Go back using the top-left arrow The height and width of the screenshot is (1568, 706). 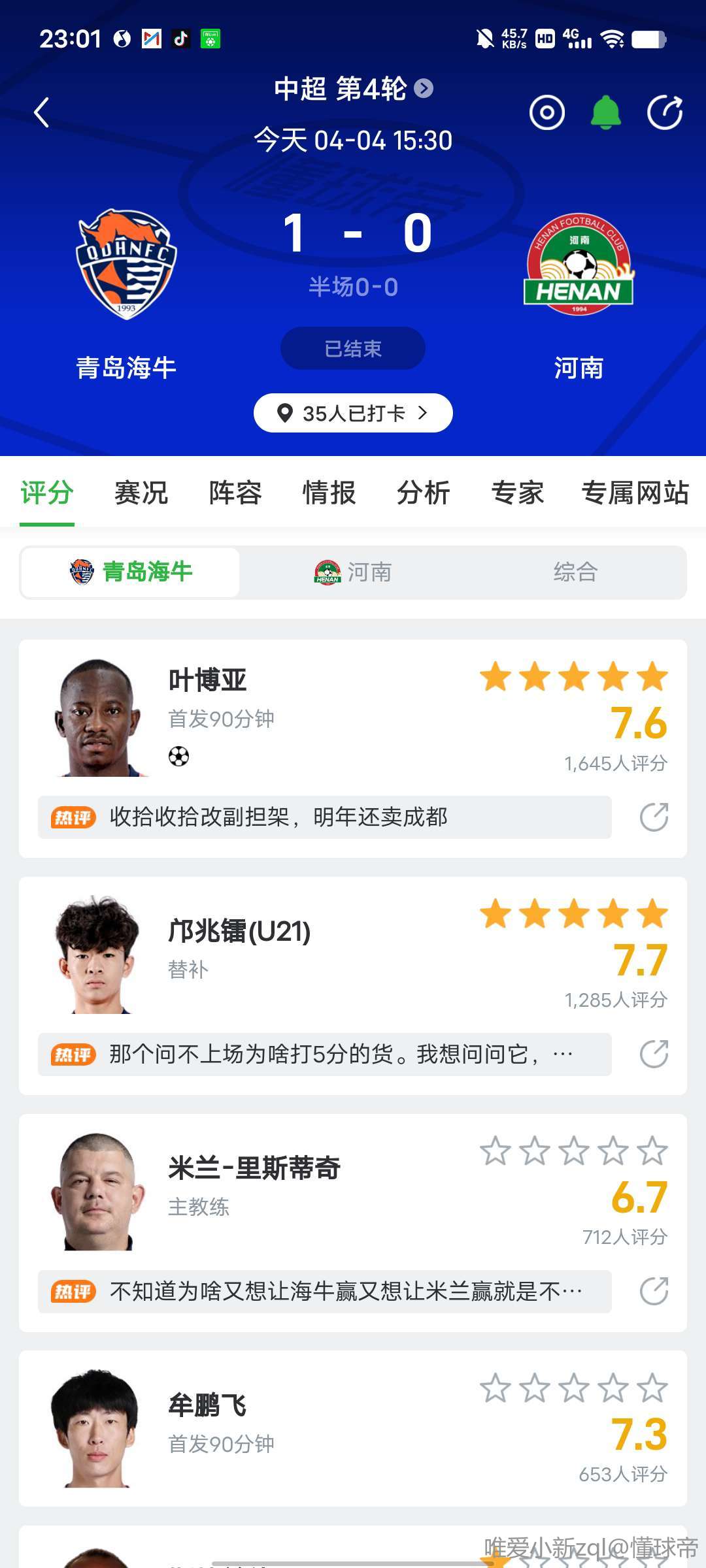pos(42,112)
